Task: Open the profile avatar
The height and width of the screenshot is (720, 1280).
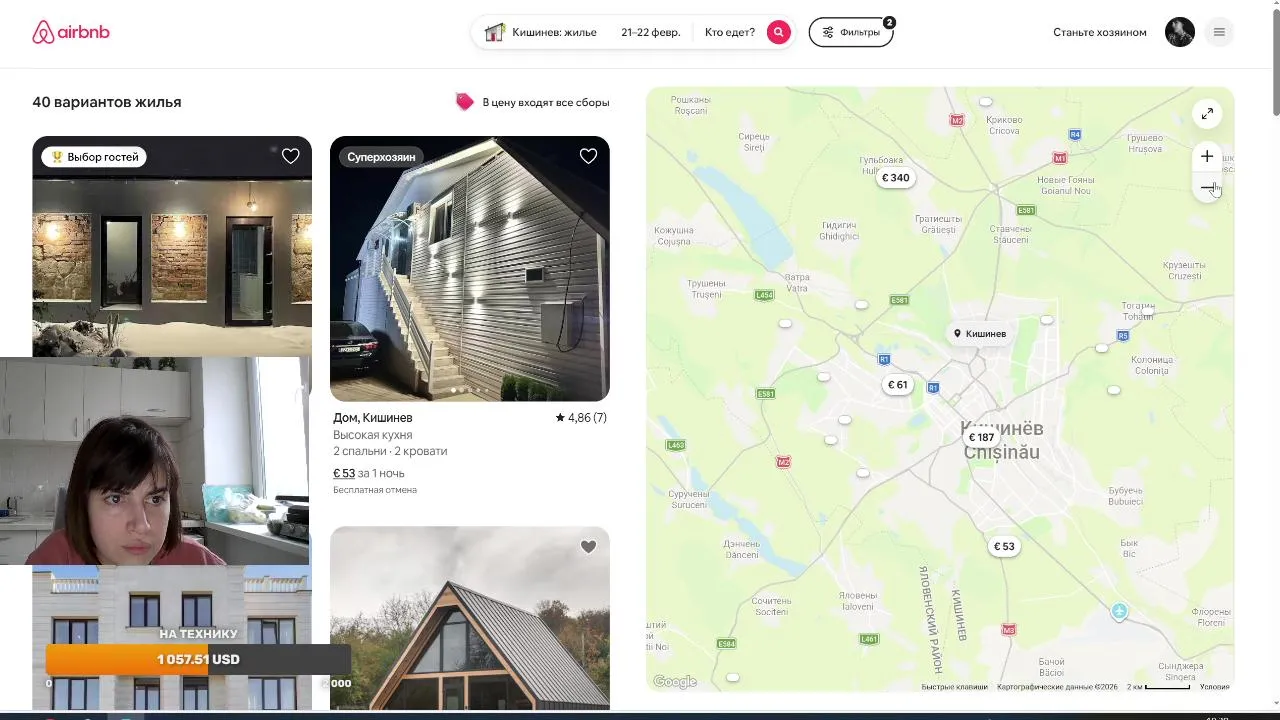Action: pyautogui.click(x=1179, y=32)
